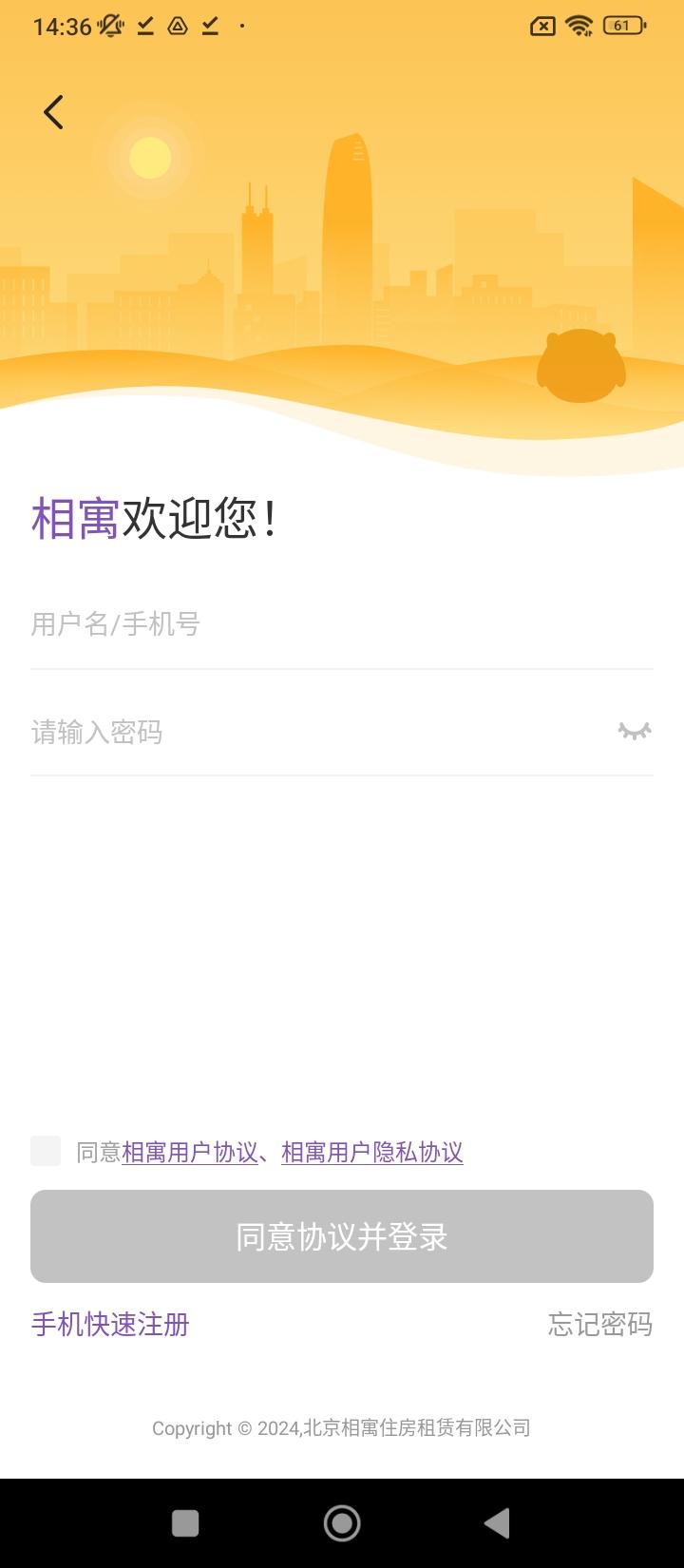Tap 忘记密码 to recover password
This screenshot has width=684, height=1568.
click(598, 1324)
